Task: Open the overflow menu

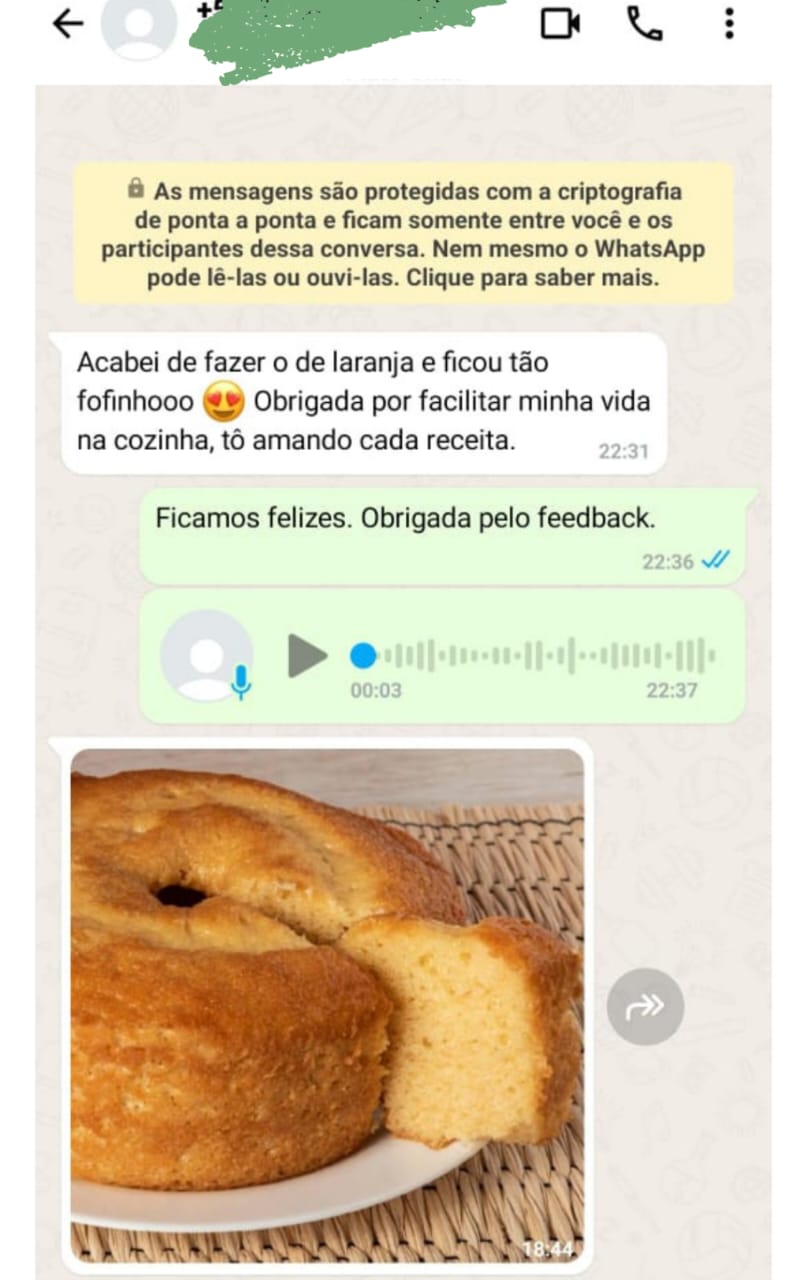Action: 729,23
